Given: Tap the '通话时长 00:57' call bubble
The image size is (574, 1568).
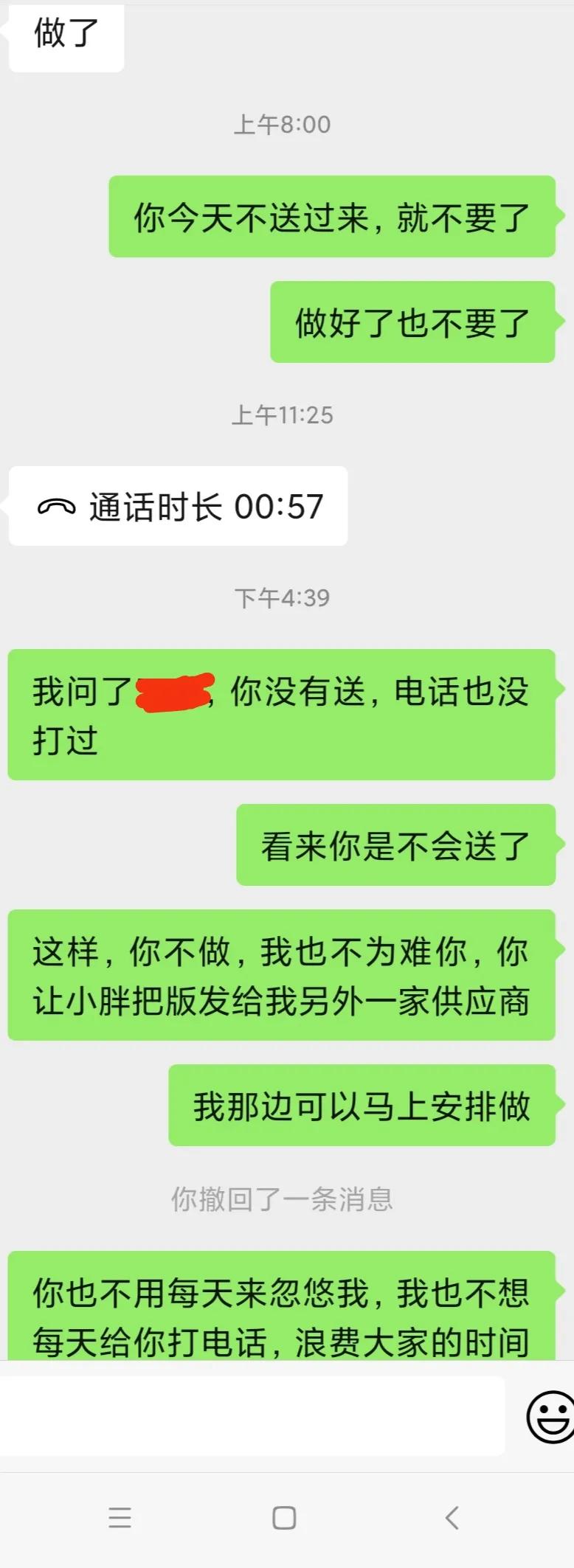Looking at the screenshot, I should (x=177, y=506).
